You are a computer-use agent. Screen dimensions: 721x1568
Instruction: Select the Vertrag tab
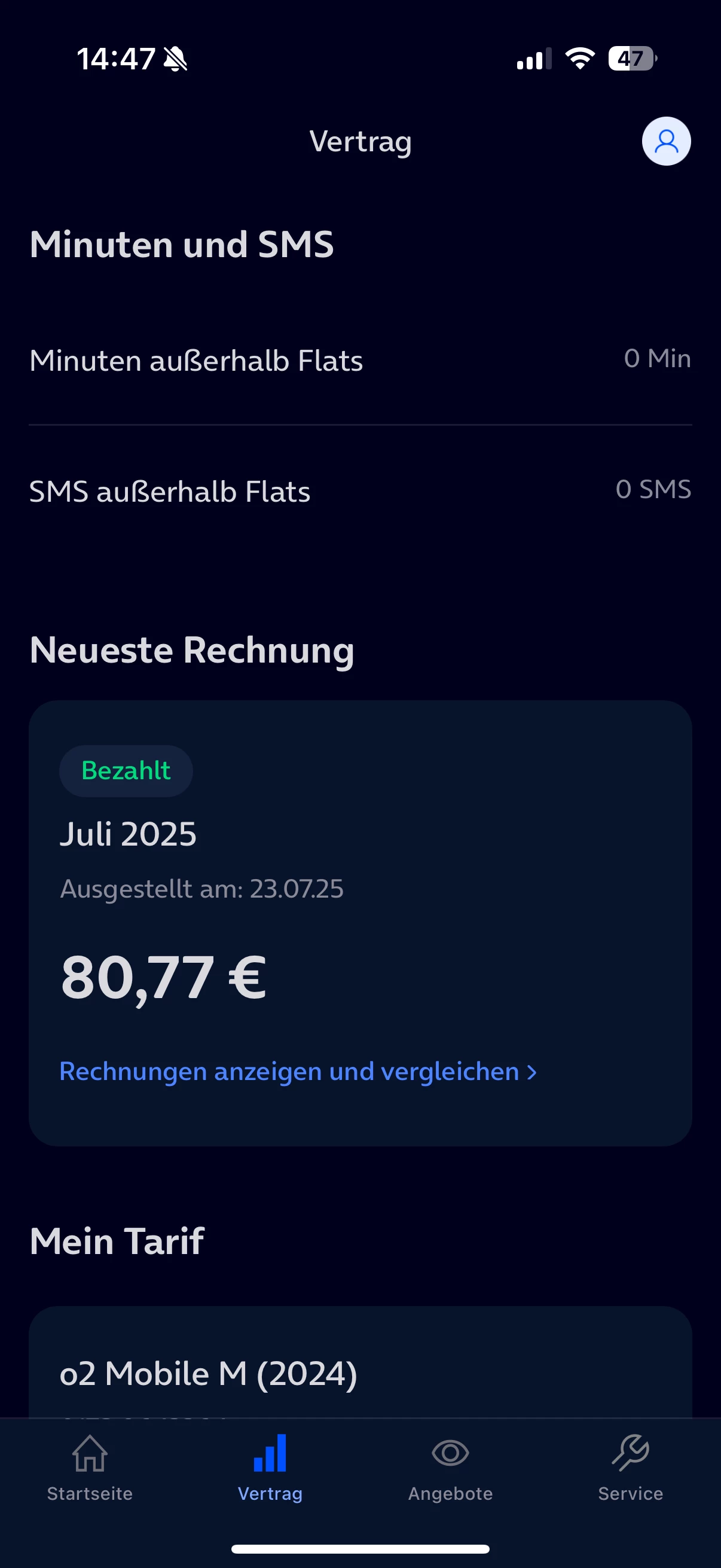[x=270, y=1468]
